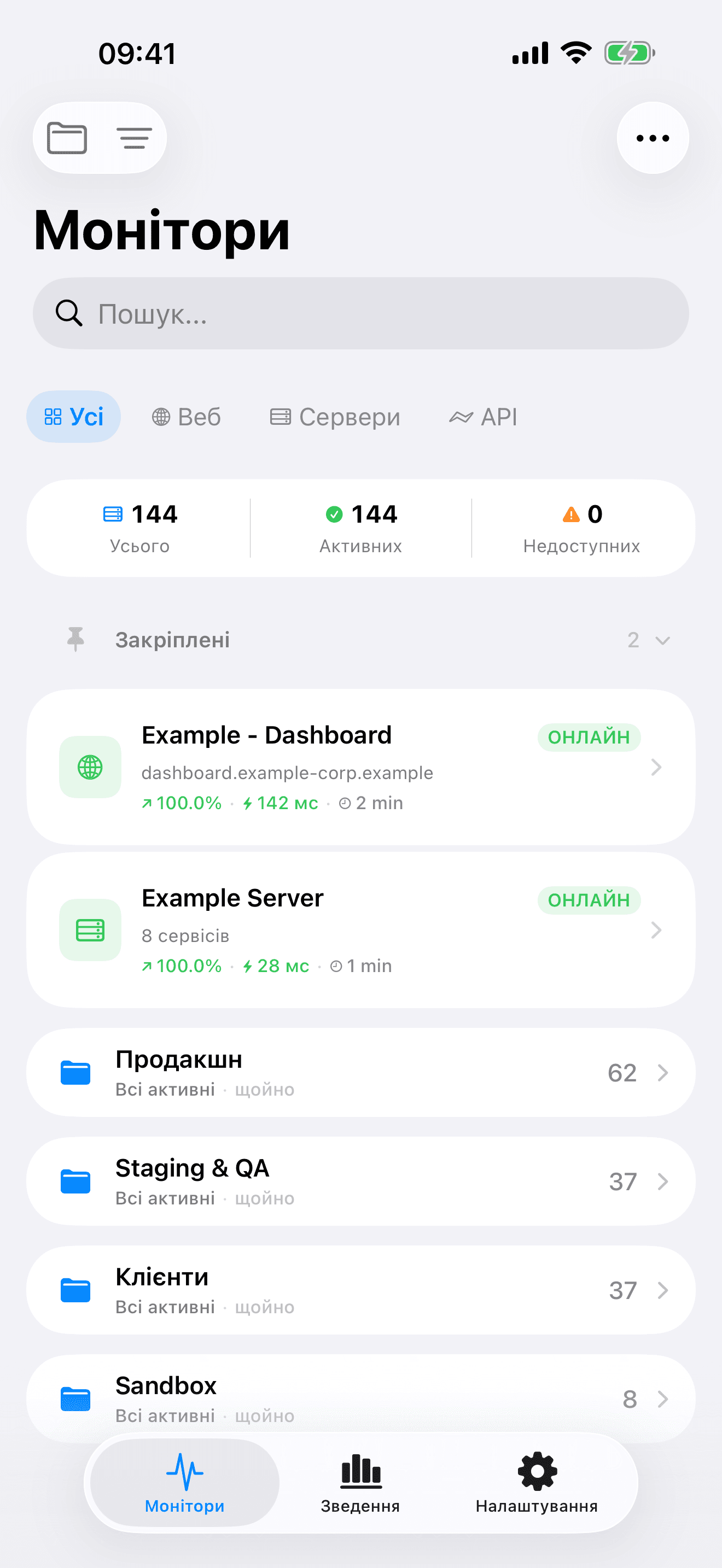Image resolution: width=722 pixels, height=1568 pixels.
Task: Tap the search magnifier icon
Action: coord(69,313)
